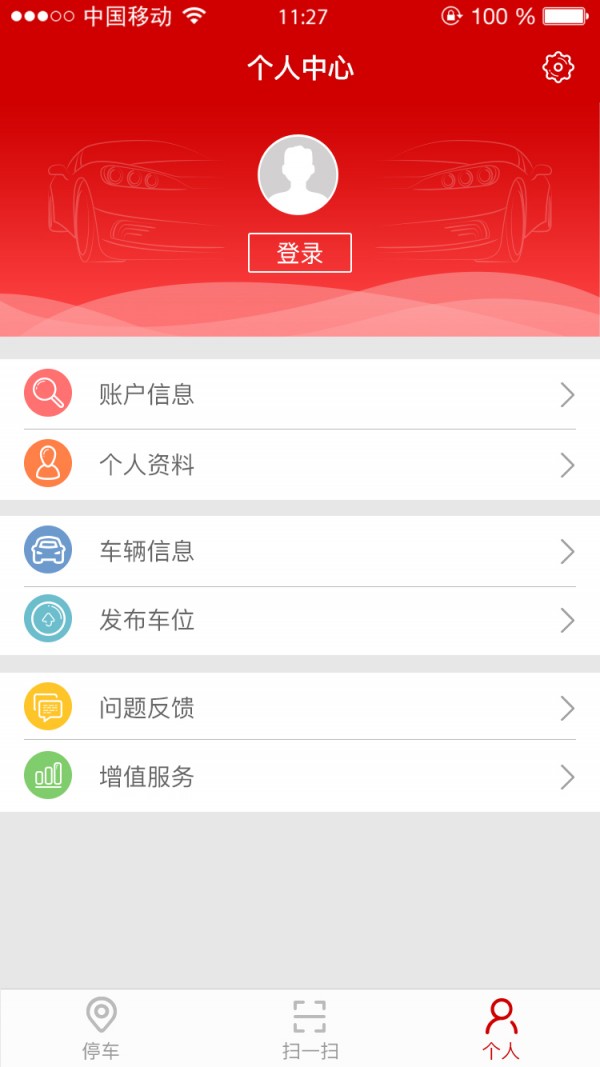
Task: Open 账户信息 account info row
Action: click(x=300, y=395)
